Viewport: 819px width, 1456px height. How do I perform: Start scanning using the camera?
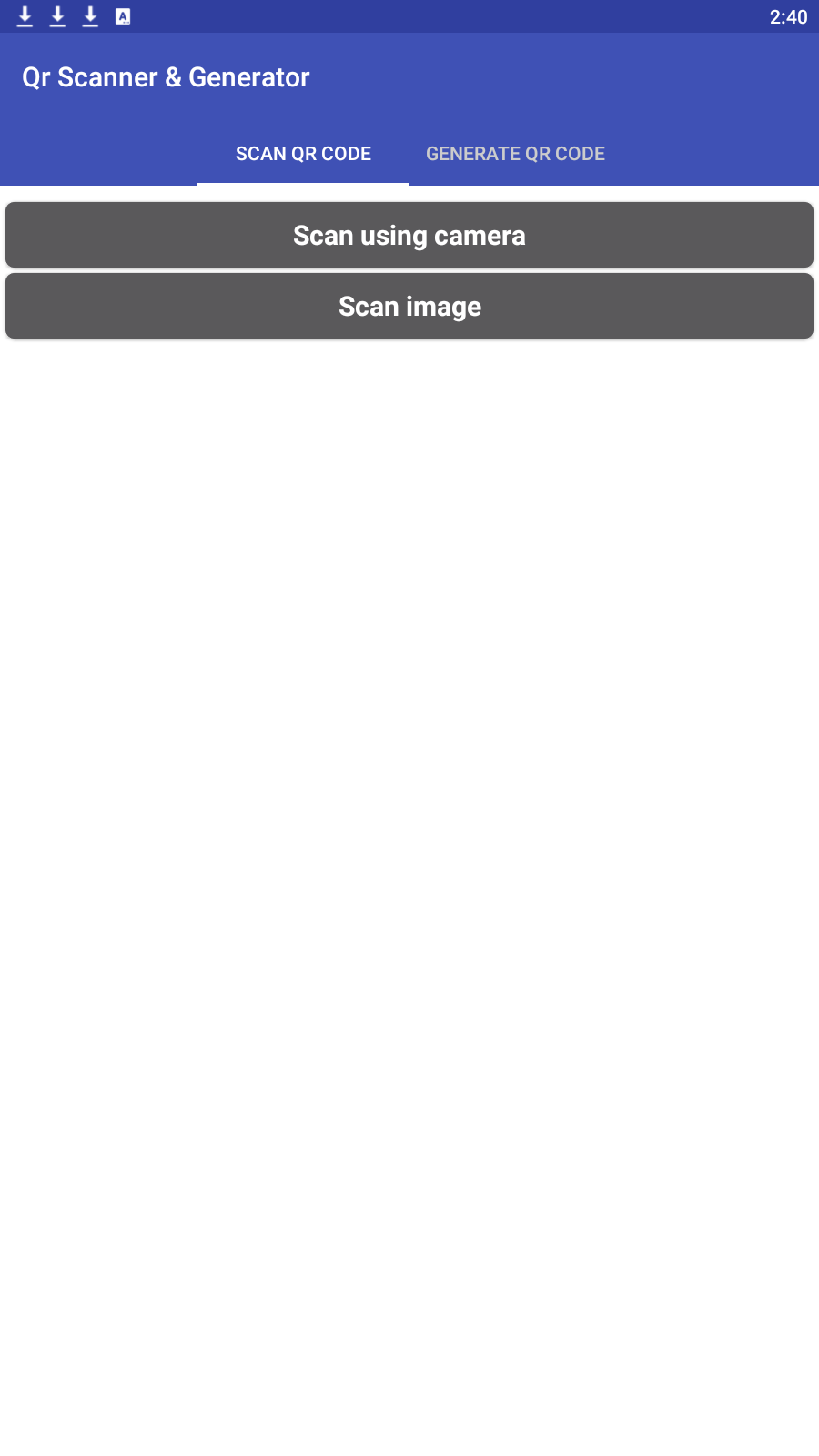[x=409, y=236]
